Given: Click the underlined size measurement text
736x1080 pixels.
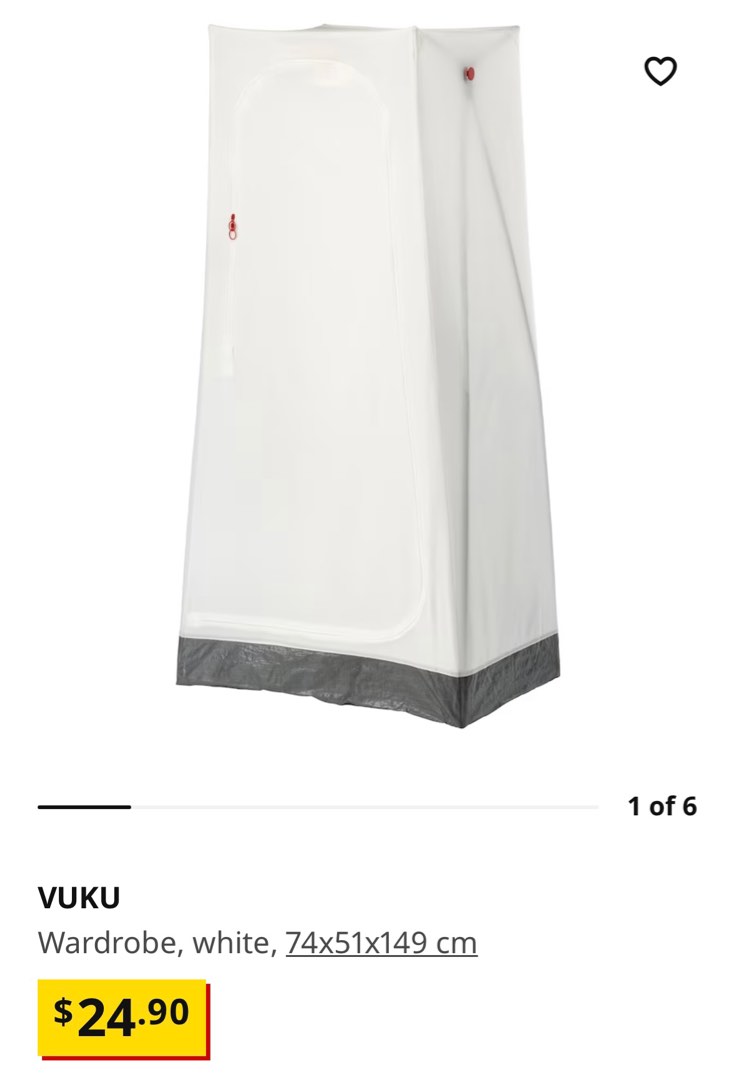Looking at the screenshot, I should coord(380,940).
